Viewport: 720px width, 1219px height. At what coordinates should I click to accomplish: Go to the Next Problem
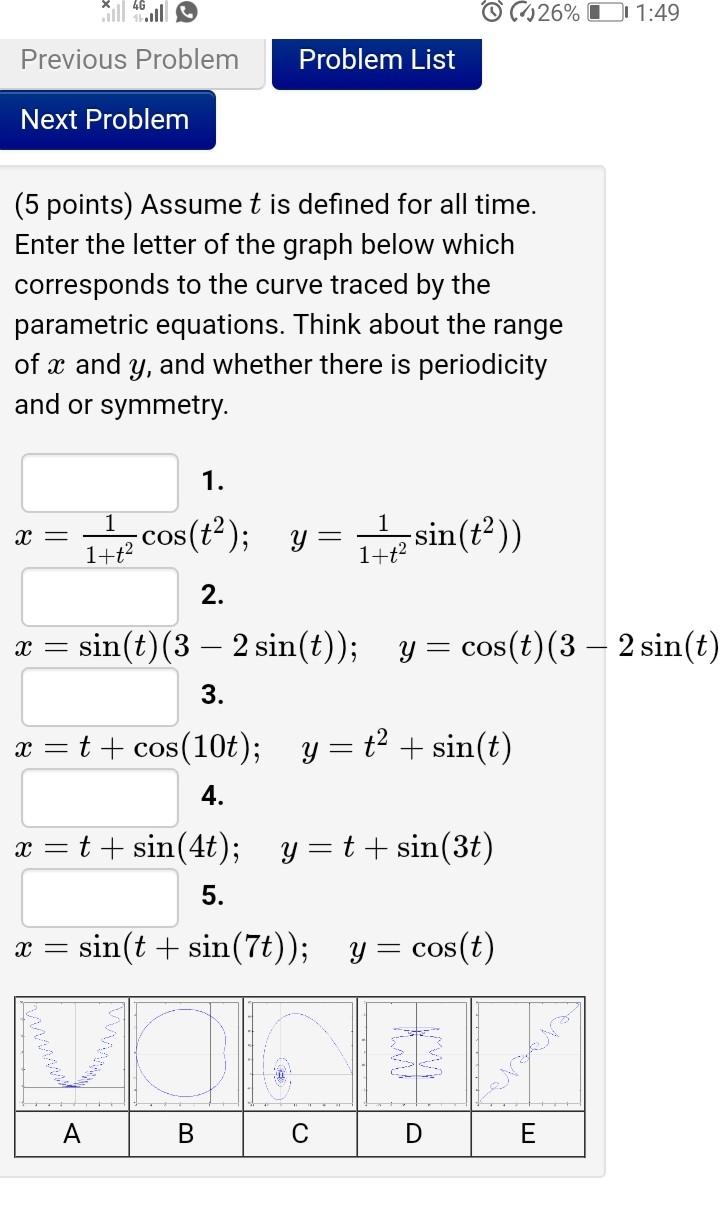106,120
